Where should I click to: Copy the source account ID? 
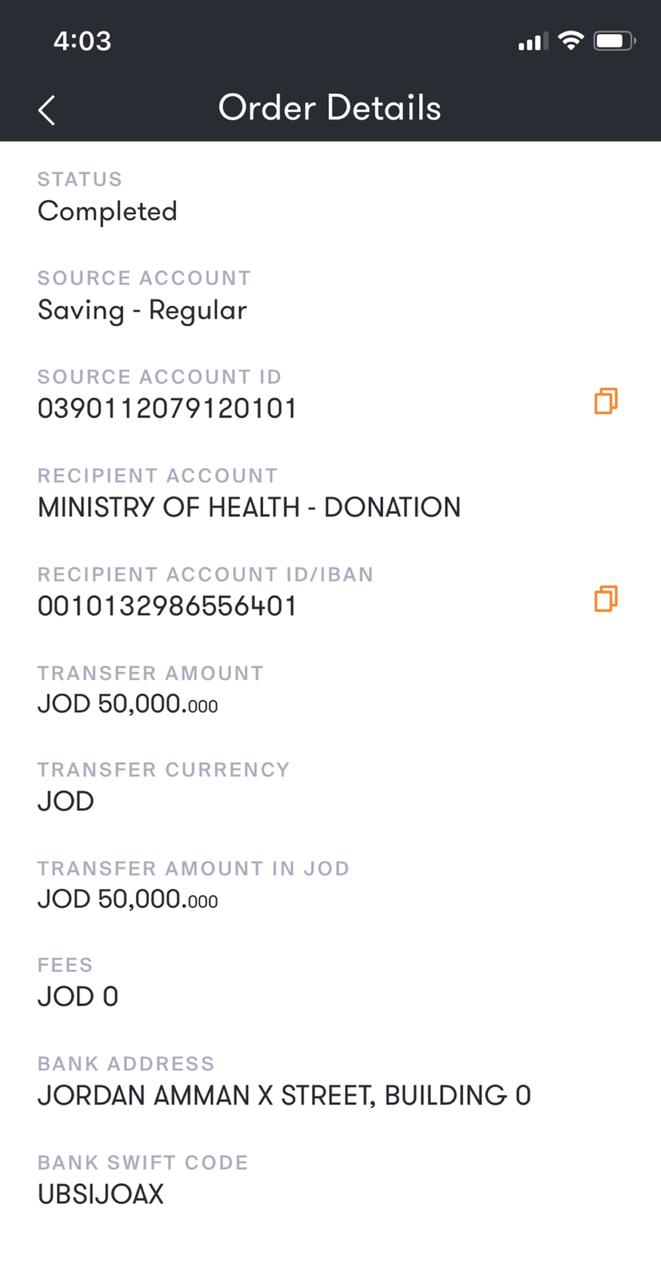(x=605, y=401)
